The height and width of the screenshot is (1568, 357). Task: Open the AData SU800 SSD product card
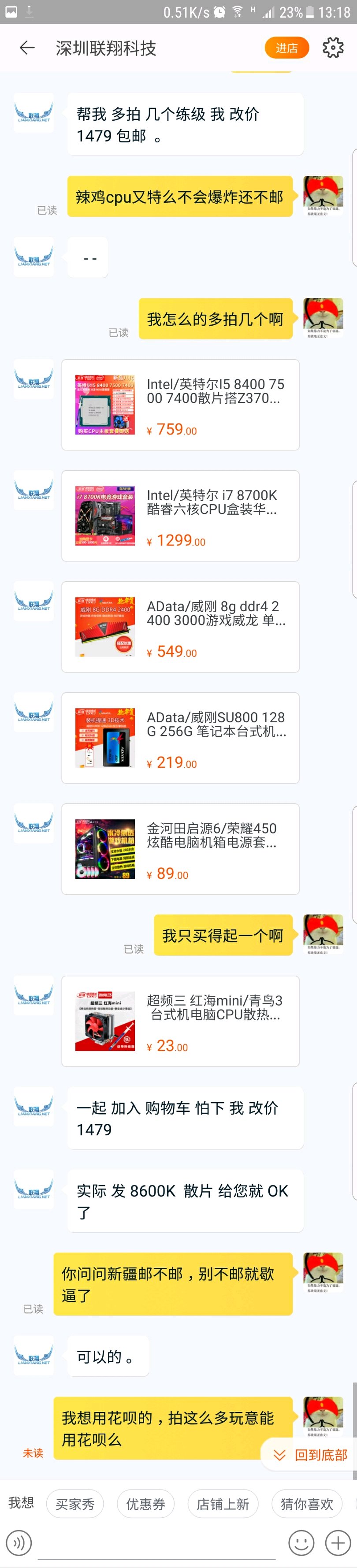coord(180,738)
